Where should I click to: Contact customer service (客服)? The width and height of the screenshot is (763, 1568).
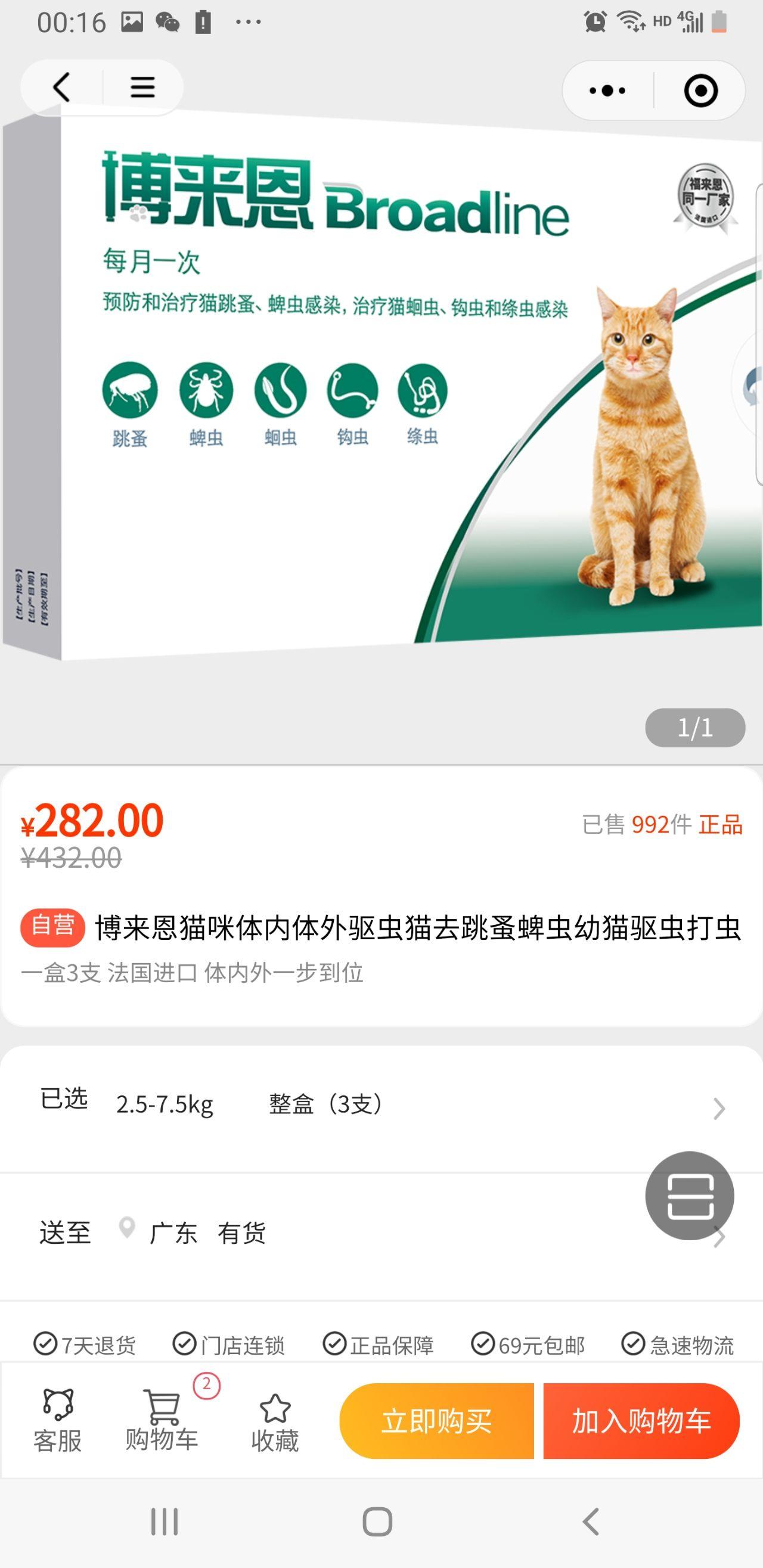(58, 1421)
